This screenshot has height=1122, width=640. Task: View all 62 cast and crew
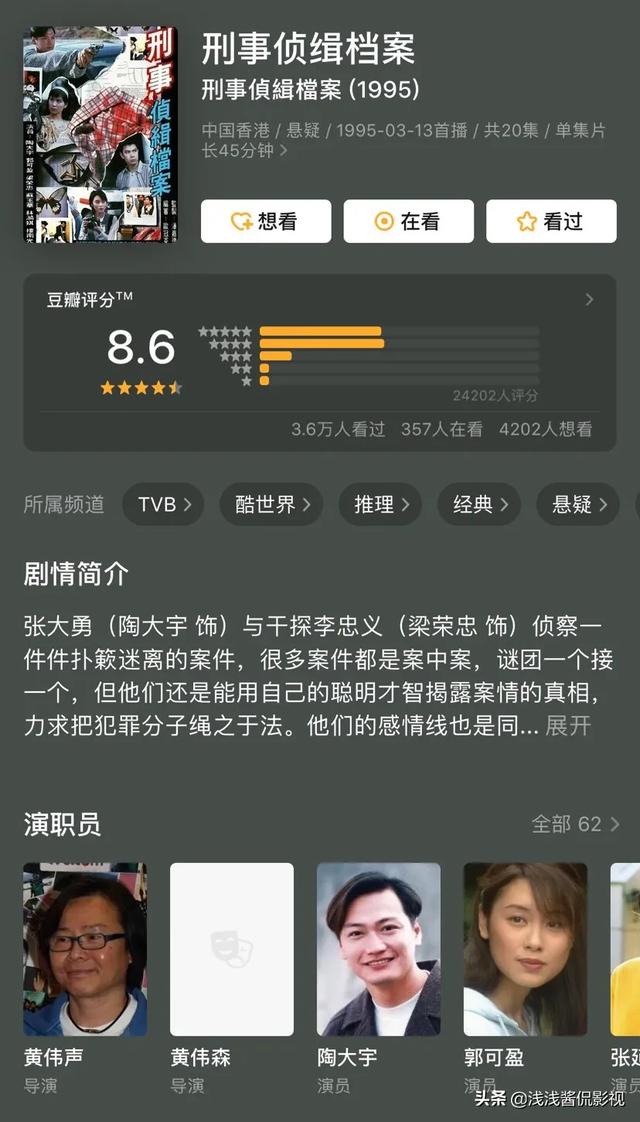point(575,824)
